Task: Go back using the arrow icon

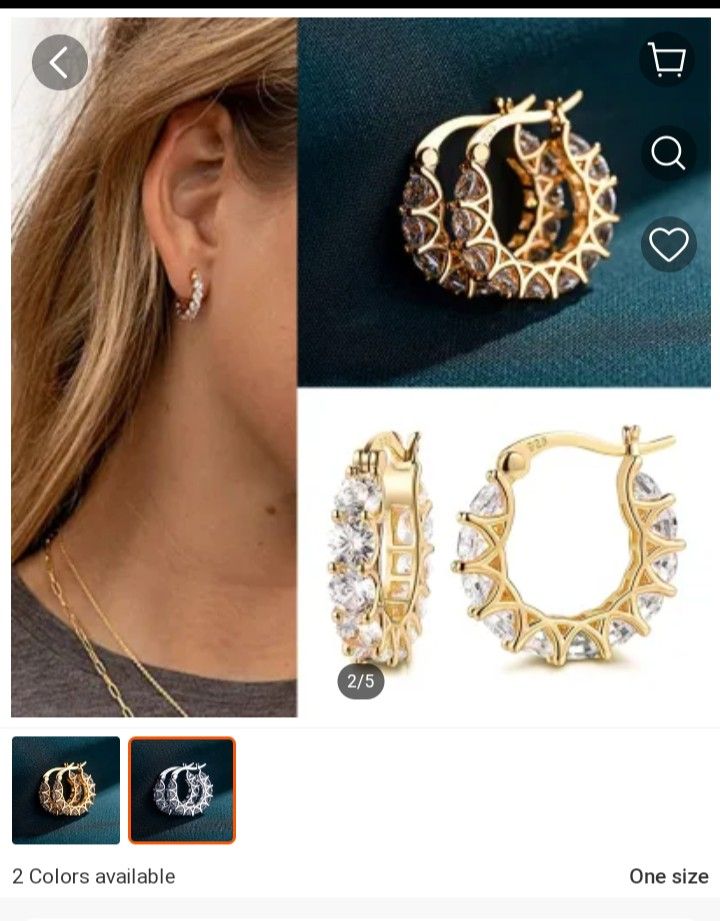Action: [x=60, y=62]
